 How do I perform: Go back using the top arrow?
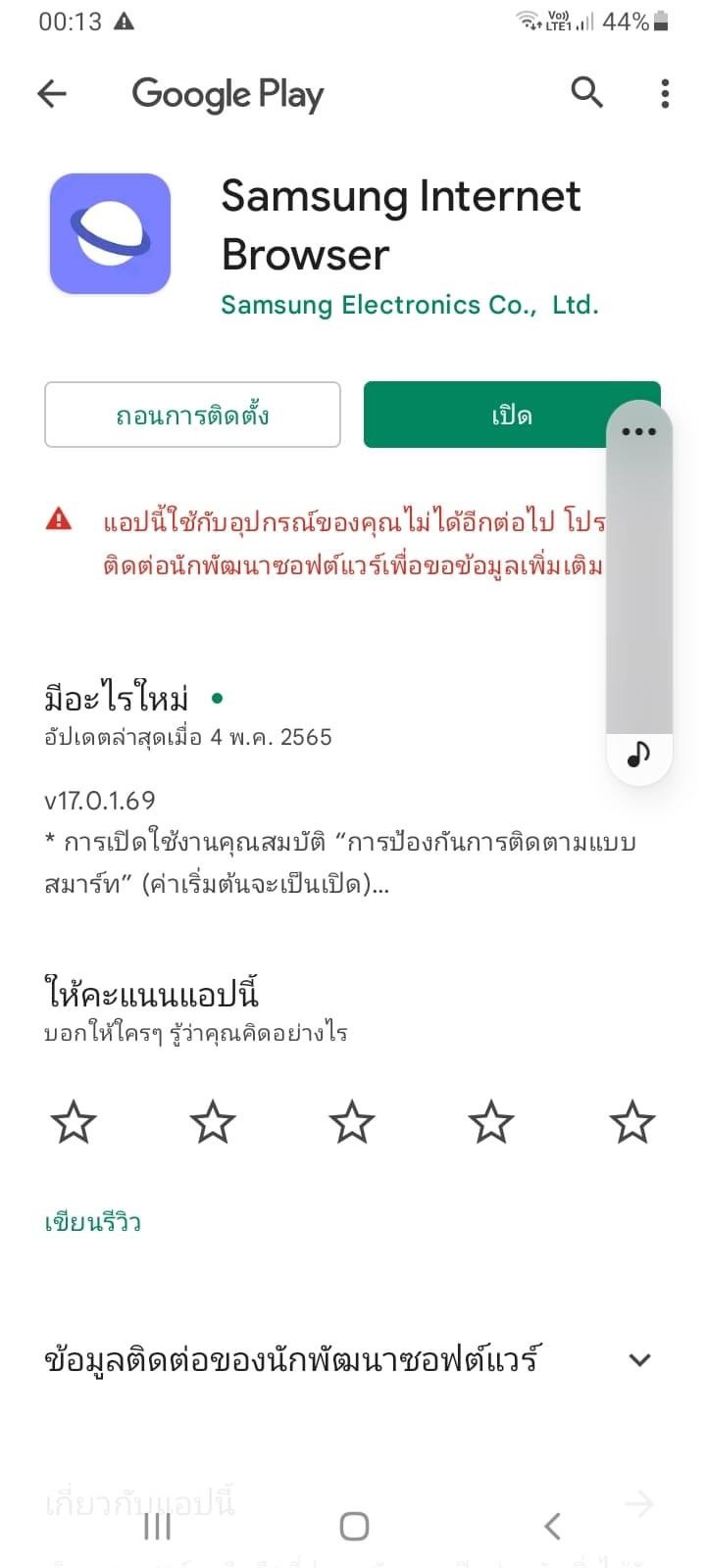[52, 94]
